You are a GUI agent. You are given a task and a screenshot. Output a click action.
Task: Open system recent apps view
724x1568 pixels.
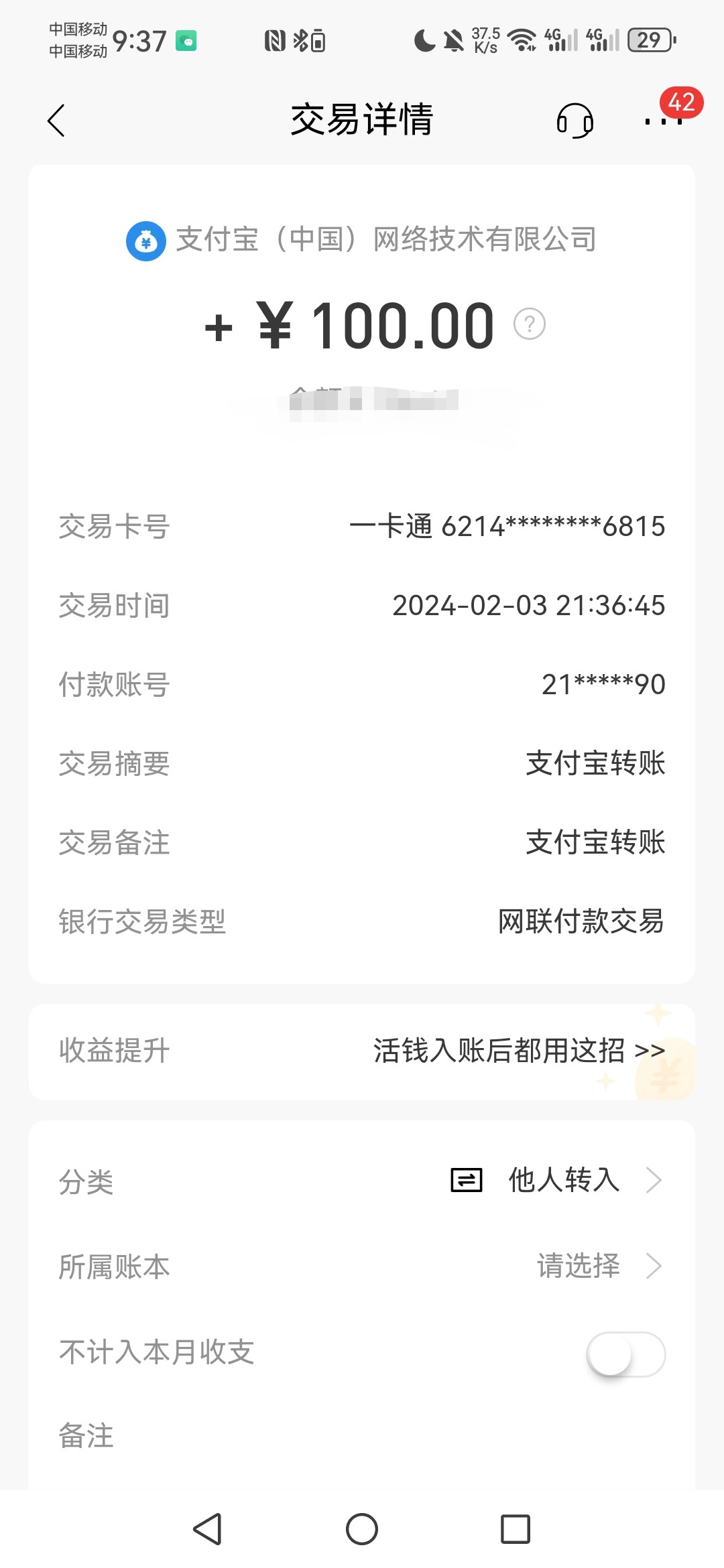tap(515, 1529)
